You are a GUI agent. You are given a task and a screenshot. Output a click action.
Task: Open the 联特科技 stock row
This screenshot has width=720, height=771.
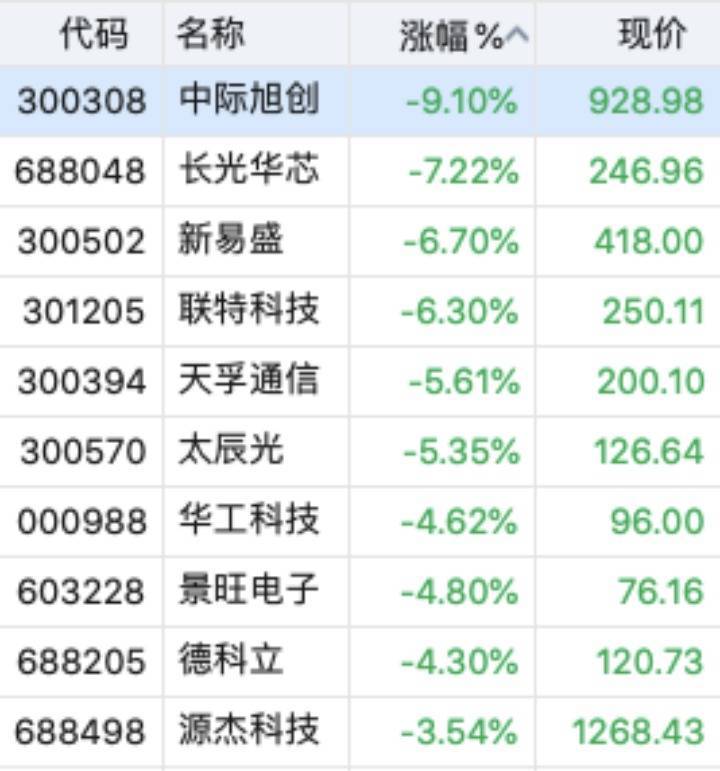click(x=360, y=312)
